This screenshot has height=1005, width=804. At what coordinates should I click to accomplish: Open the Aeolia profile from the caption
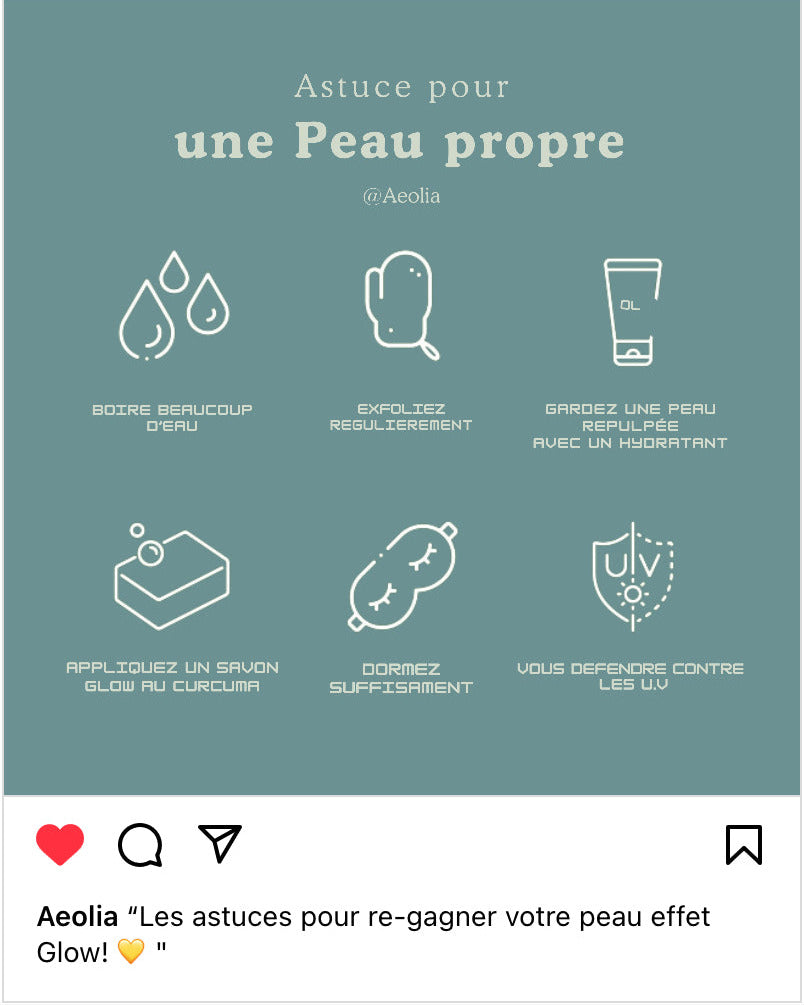pyautogui.click(x=77, y=917)
